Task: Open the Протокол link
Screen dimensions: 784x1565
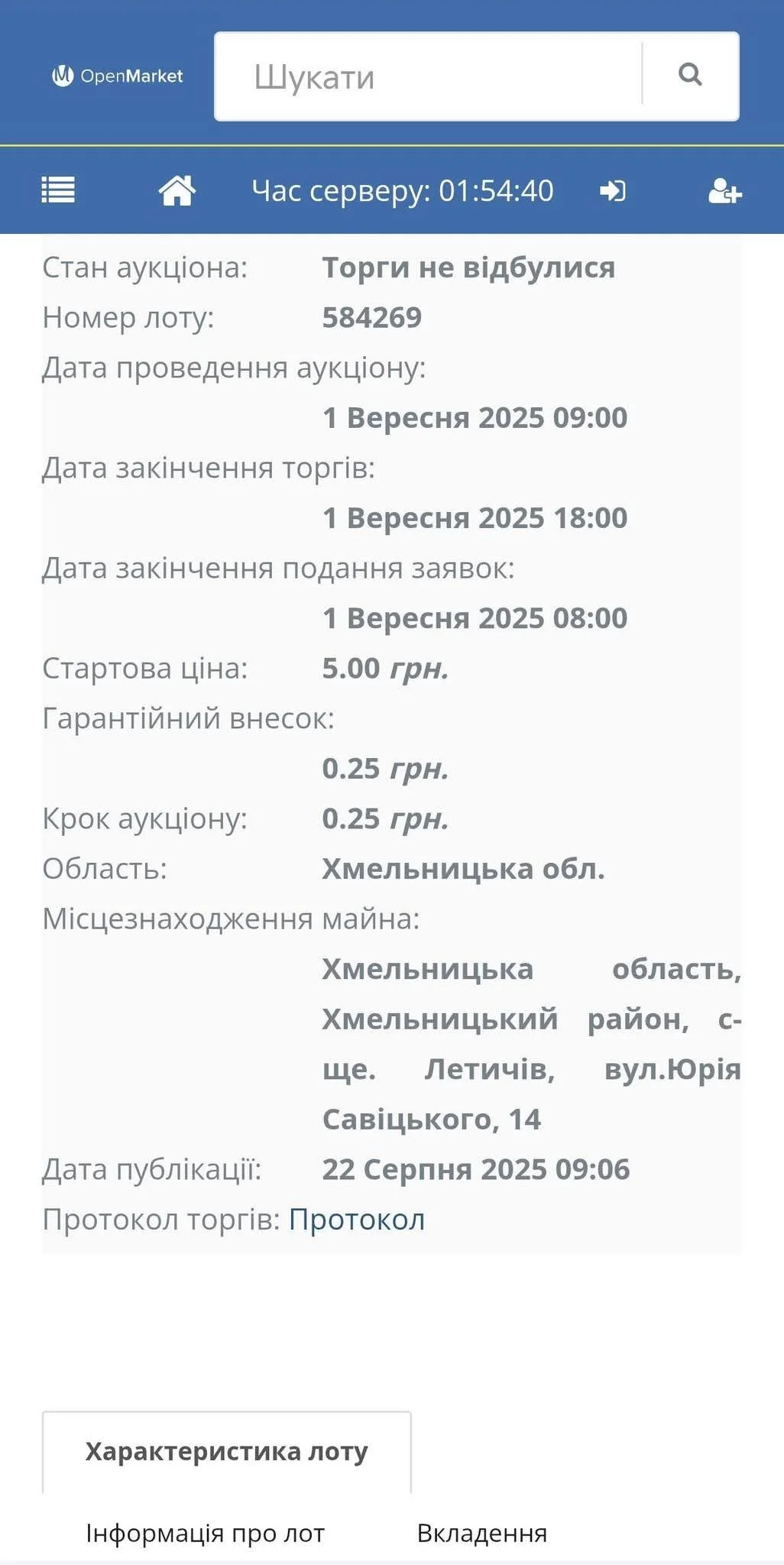Action: (356, 1220)
